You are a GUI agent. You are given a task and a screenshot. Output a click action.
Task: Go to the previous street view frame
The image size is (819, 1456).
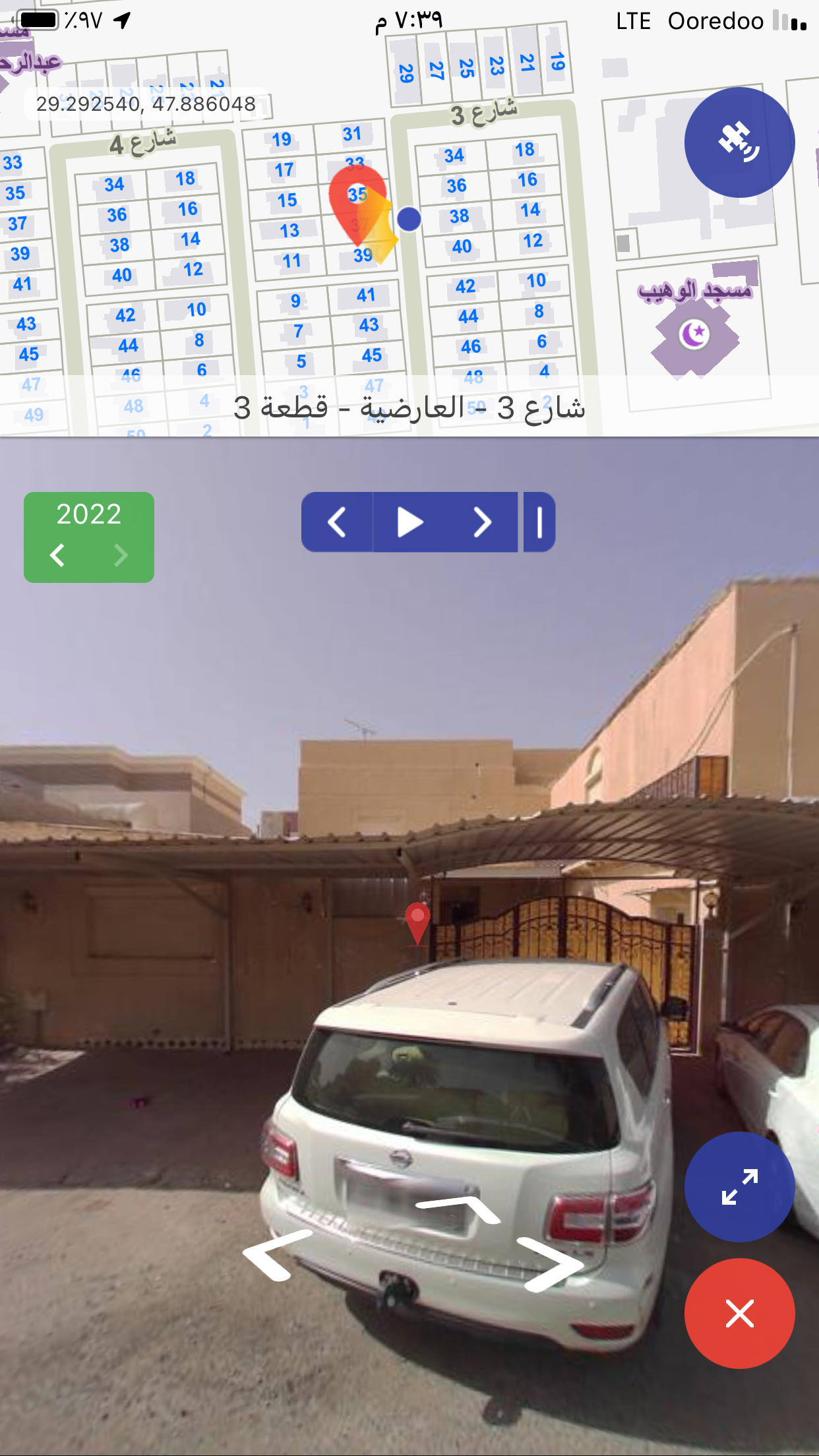(x=337, y=522)
